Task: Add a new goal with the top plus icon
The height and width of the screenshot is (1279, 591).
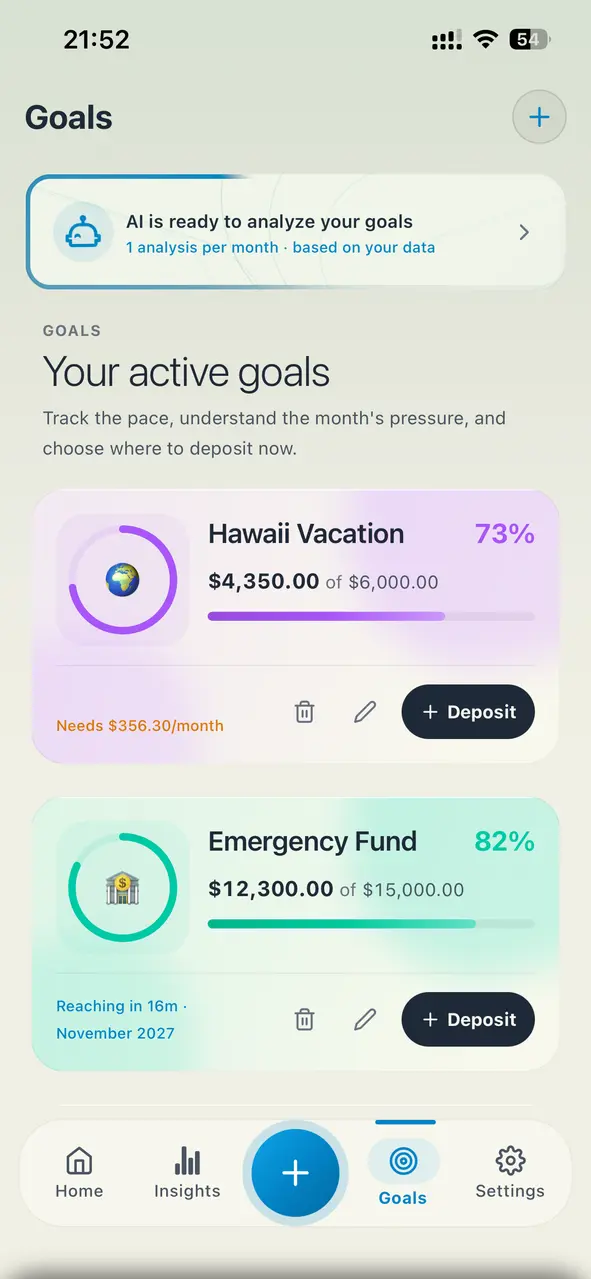Action: point(539,117)
